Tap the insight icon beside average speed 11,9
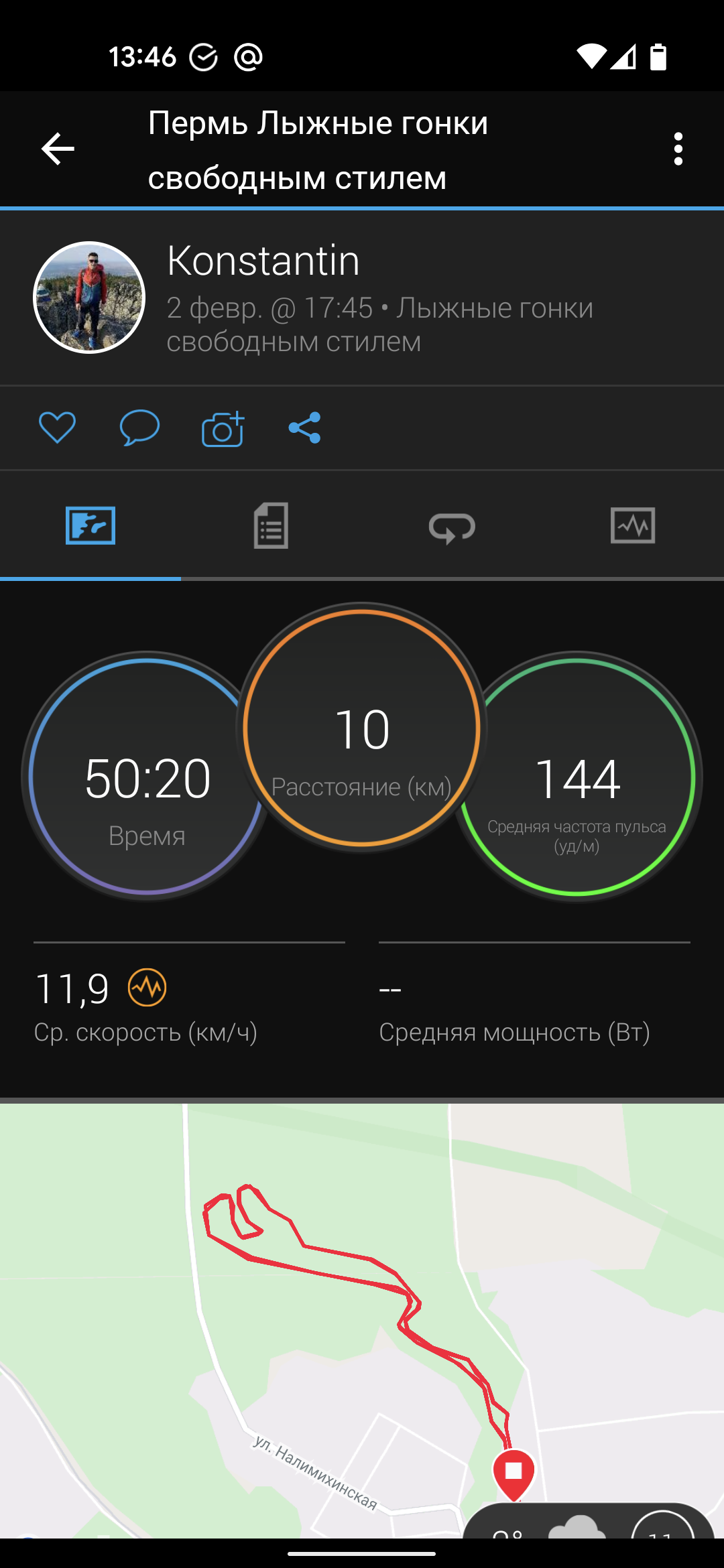724x1568 pixels. [x=147, y=988]
